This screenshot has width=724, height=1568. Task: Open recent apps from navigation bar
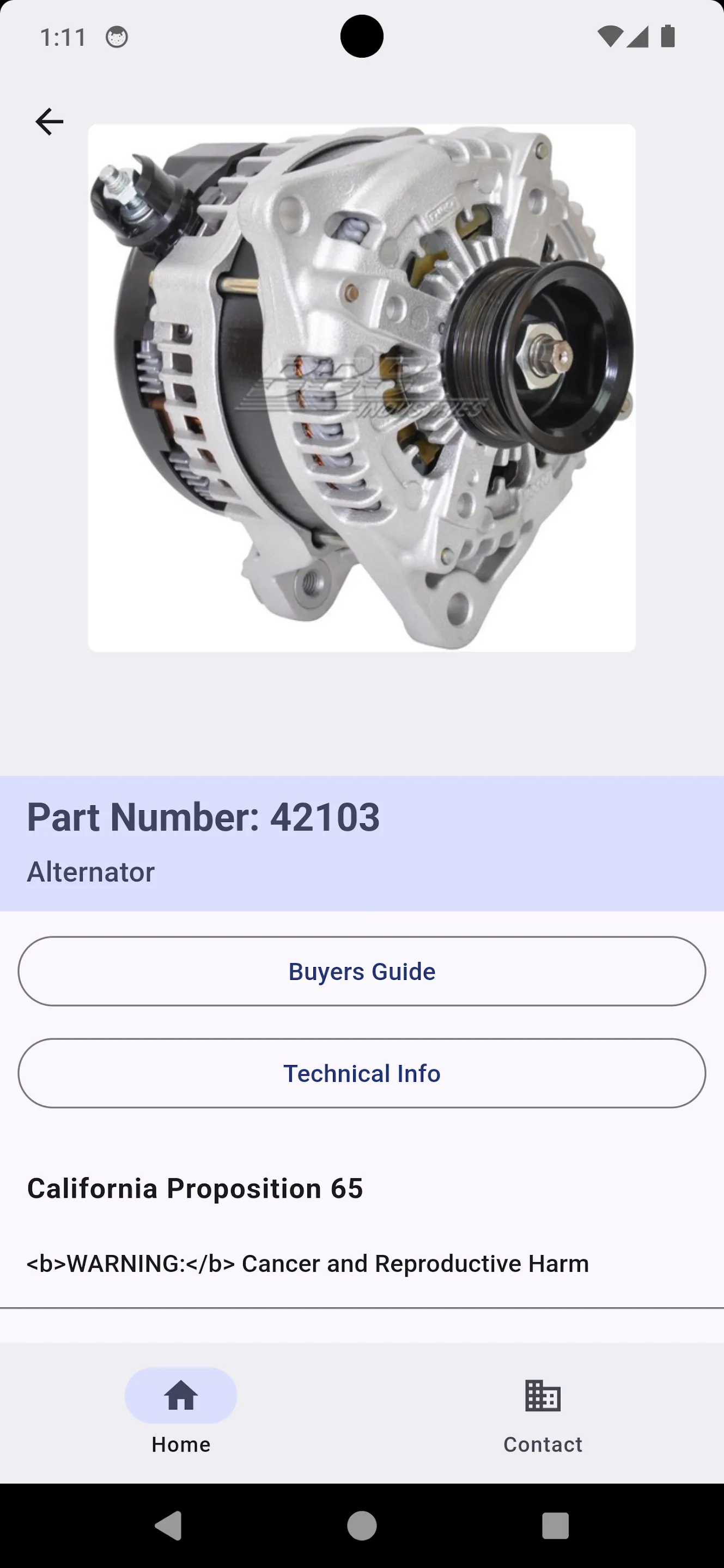555,1526
